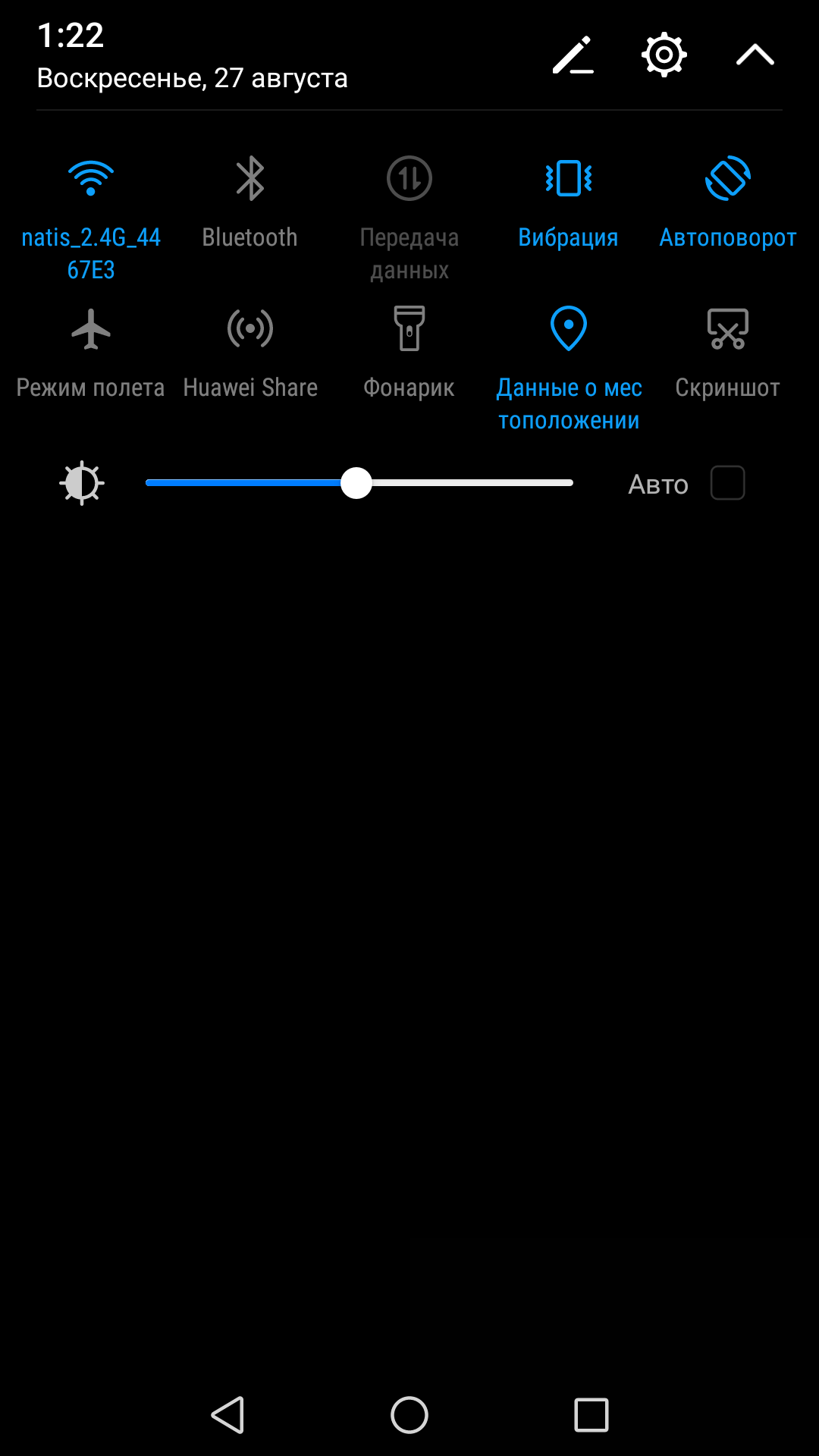Screen dimensions: 819x1456
Task: Check the Авто brightness checkbox
Action: [x=727, y=483]
